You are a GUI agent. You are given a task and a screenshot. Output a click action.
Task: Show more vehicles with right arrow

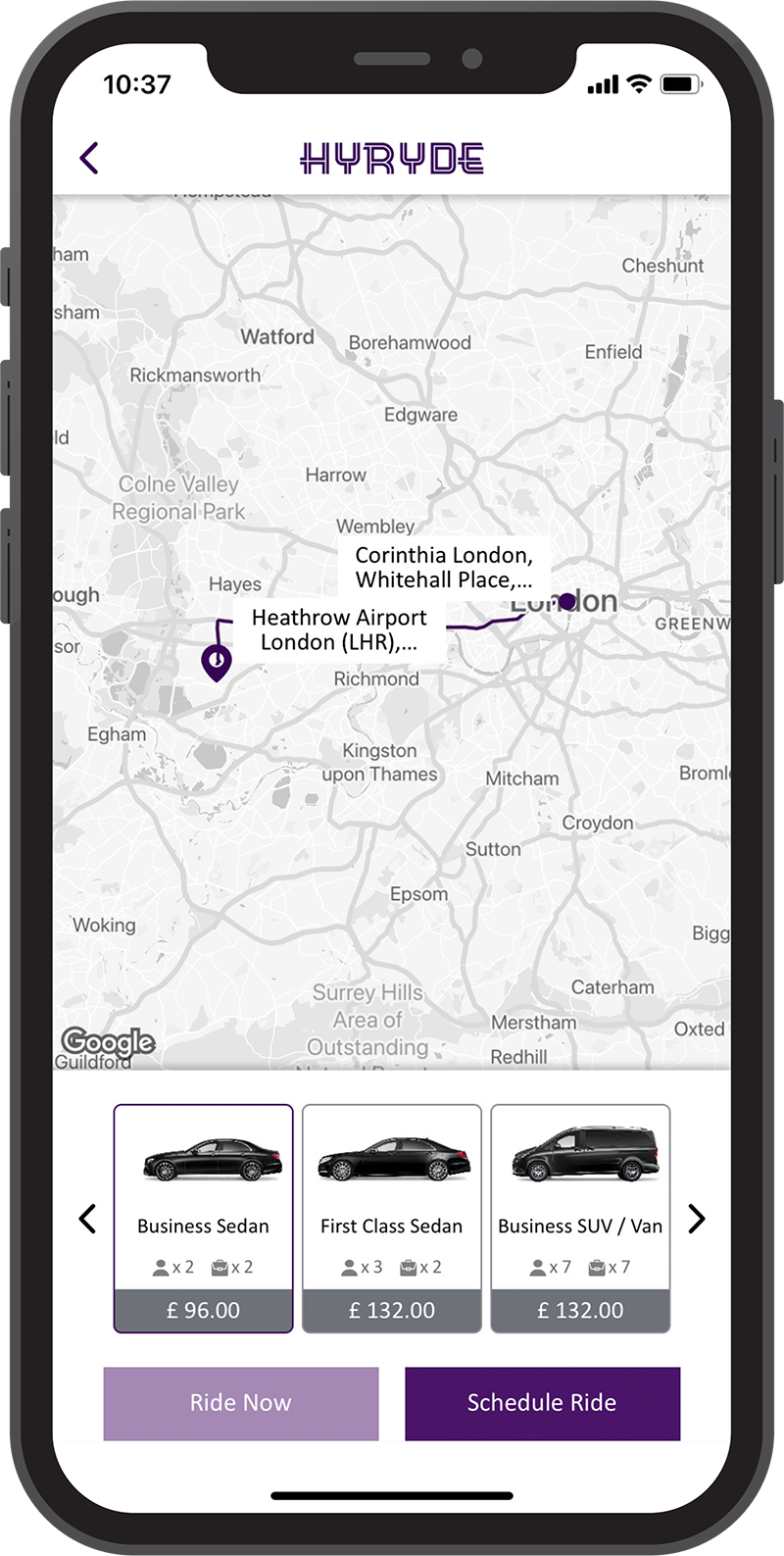(x=697, y=1219)
